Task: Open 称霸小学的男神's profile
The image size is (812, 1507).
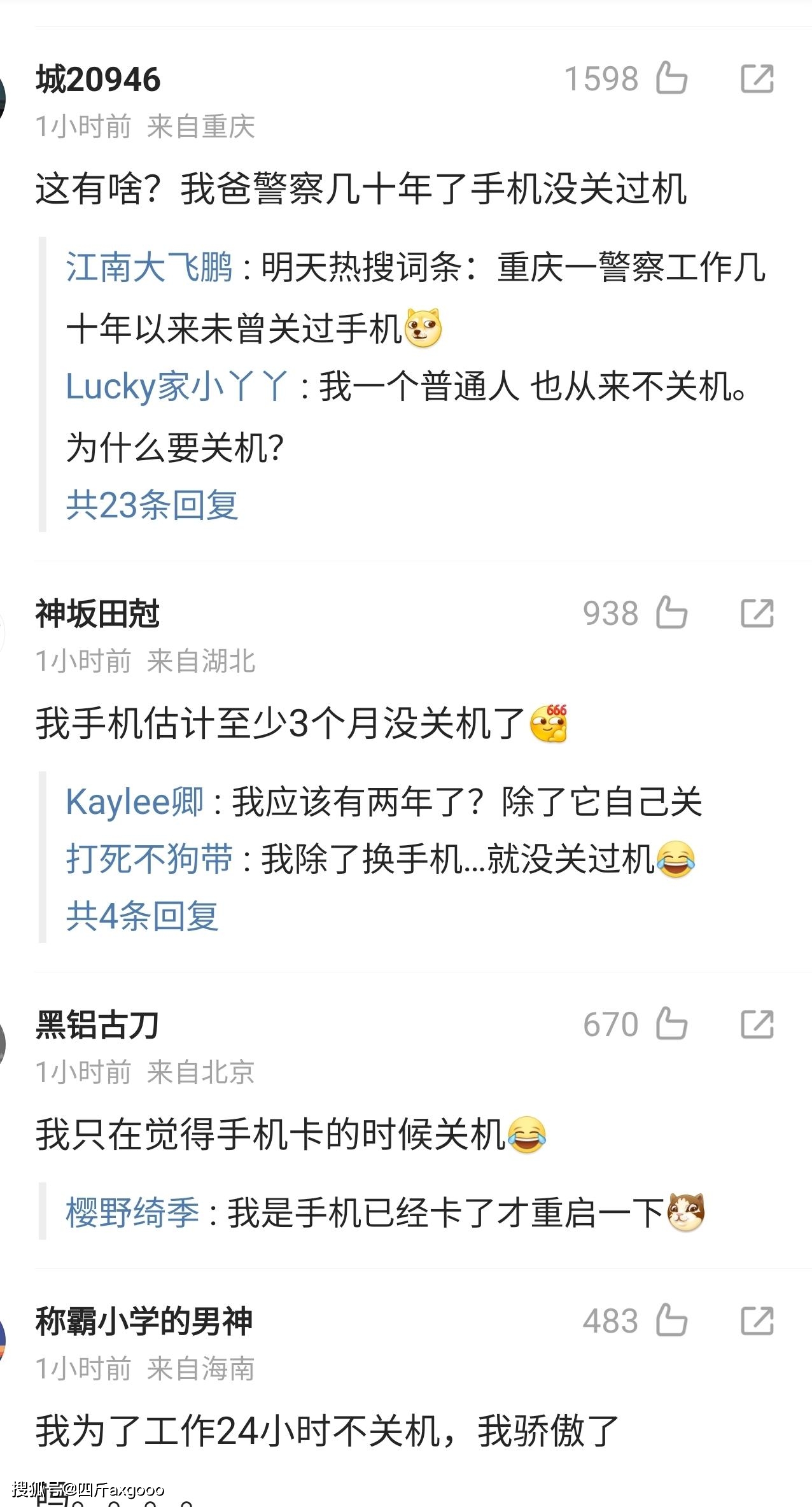Action: click(x=144, y=1321)
